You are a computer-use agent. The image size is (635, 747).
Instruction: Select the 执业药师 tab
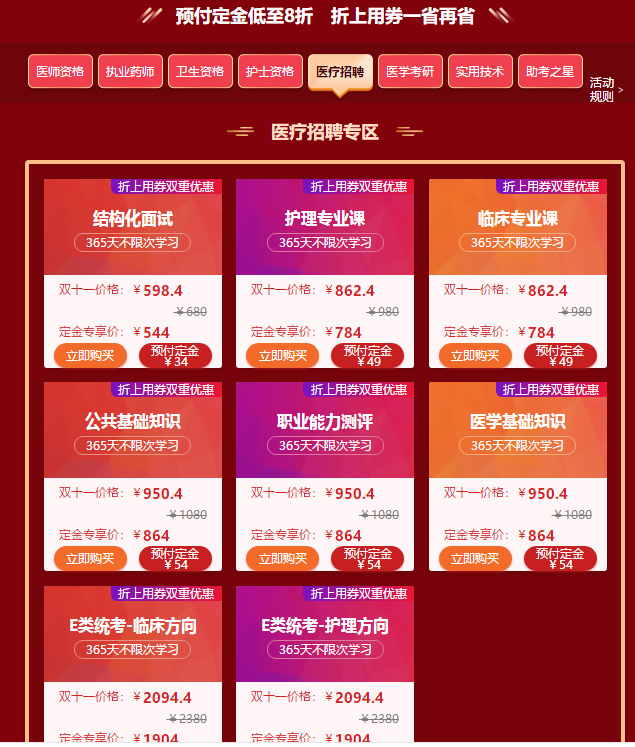[130, 72]
